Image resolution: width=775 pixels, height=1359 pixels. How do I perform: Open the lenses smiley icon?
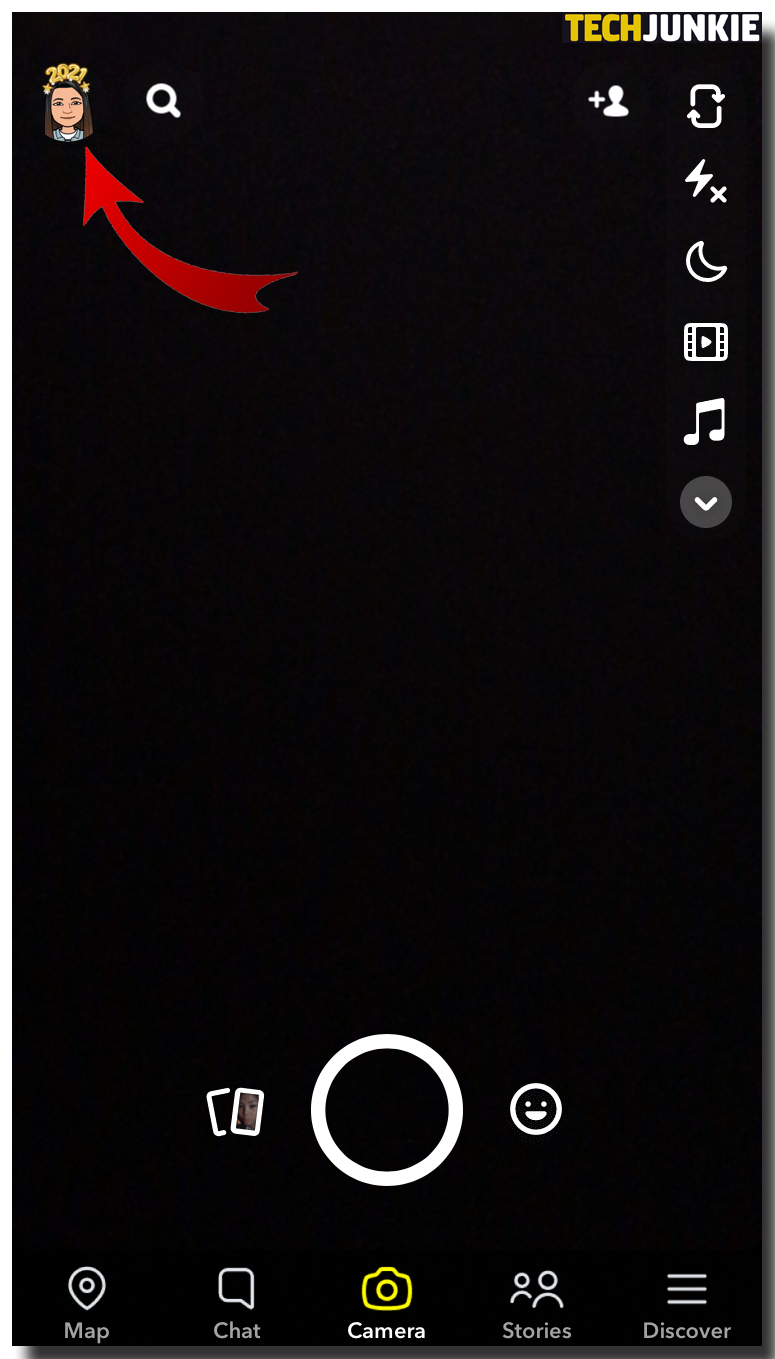(x=536, y=1110)
